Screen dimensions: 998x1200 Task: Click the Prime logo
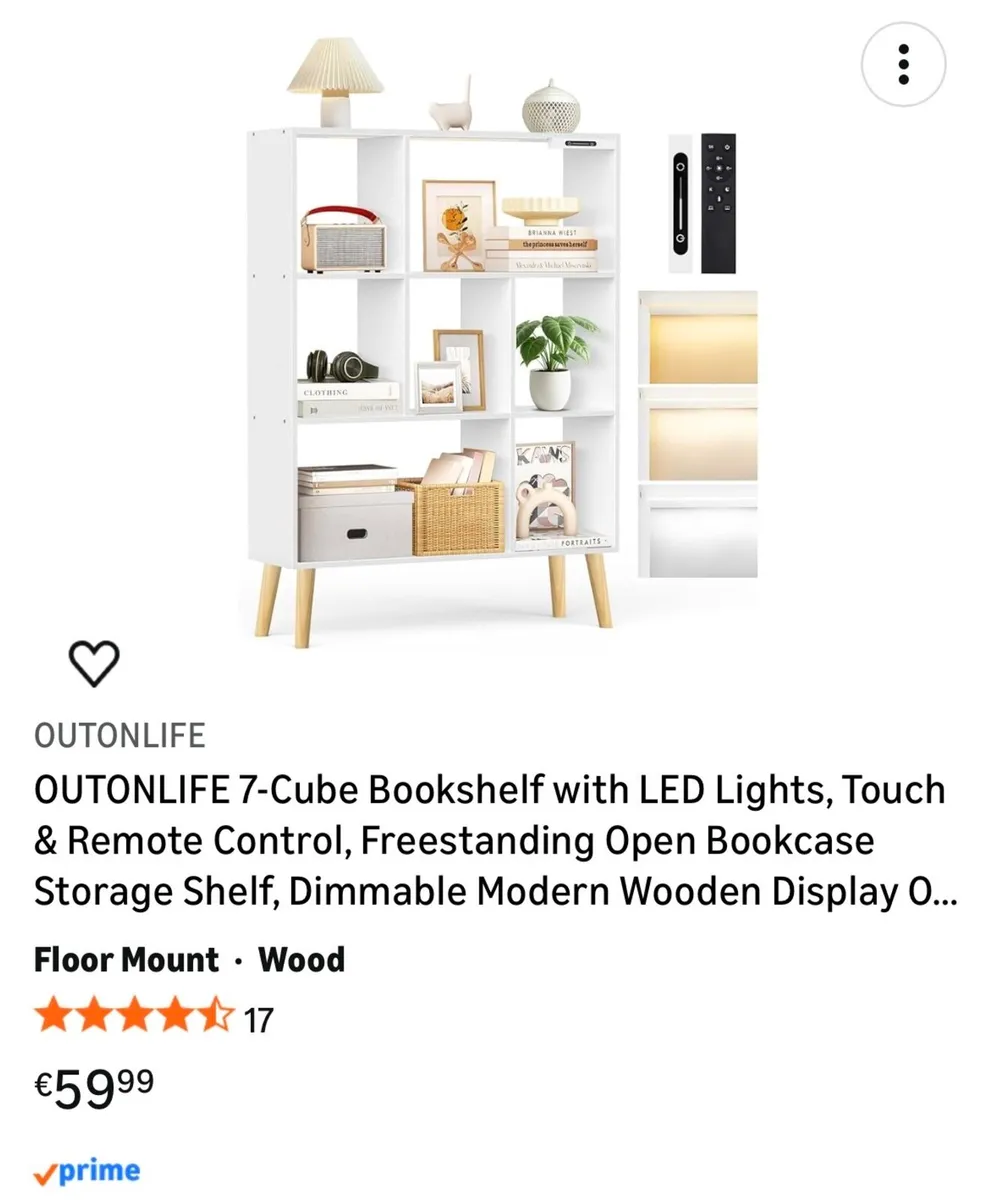(88, 1170)
